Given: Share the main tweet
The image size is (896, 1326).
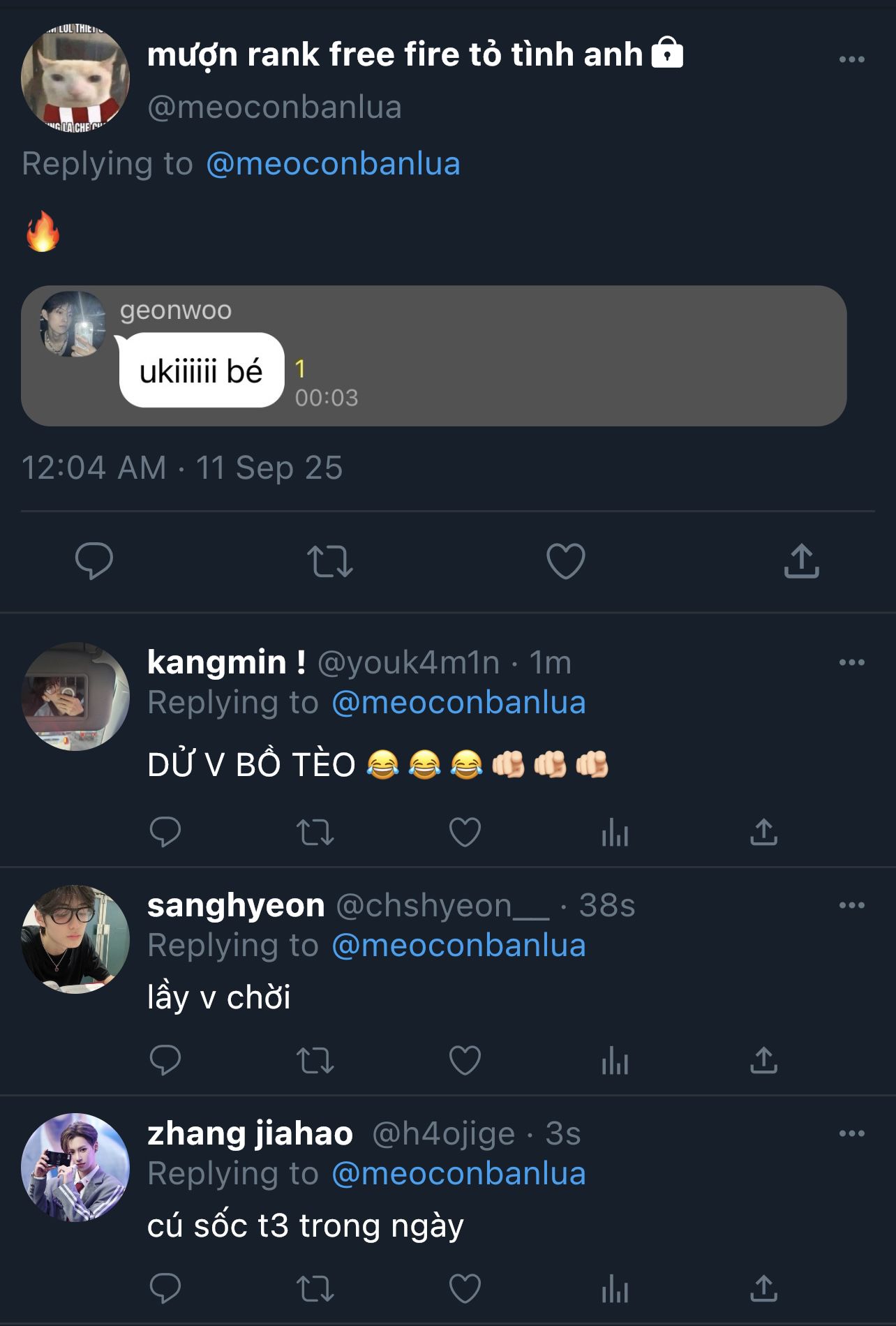Looking at the screenshot, I should click(x=801, y=561).
